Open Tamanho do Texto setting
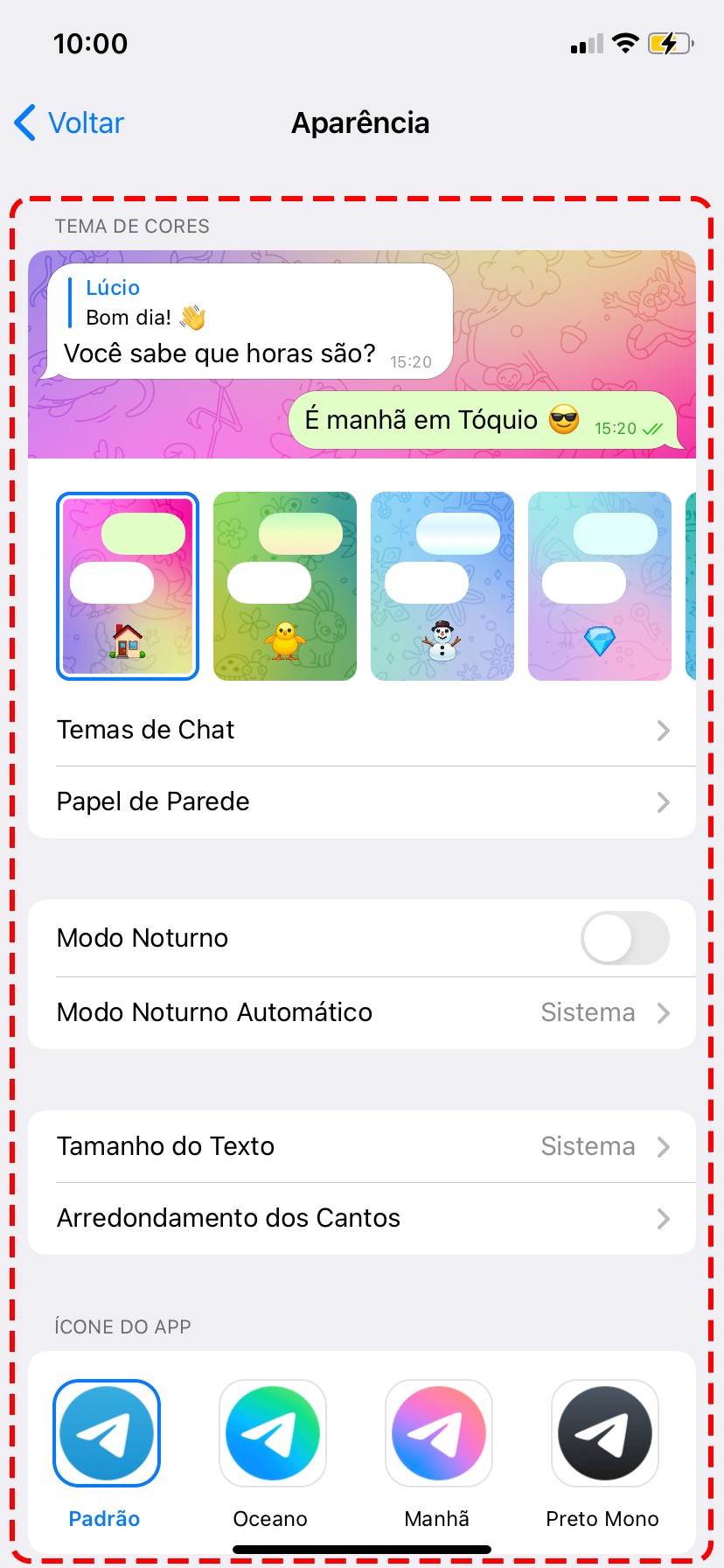Screen dimensions: 724x1568 (x=362, y=1146)
